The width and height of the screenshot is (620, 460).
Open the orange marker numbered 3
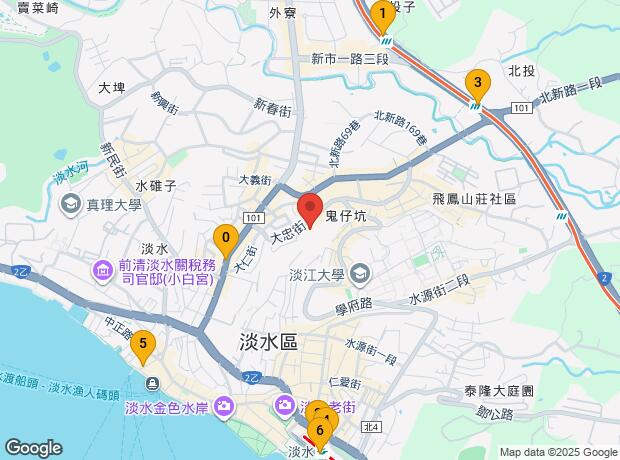pos(478,83)
